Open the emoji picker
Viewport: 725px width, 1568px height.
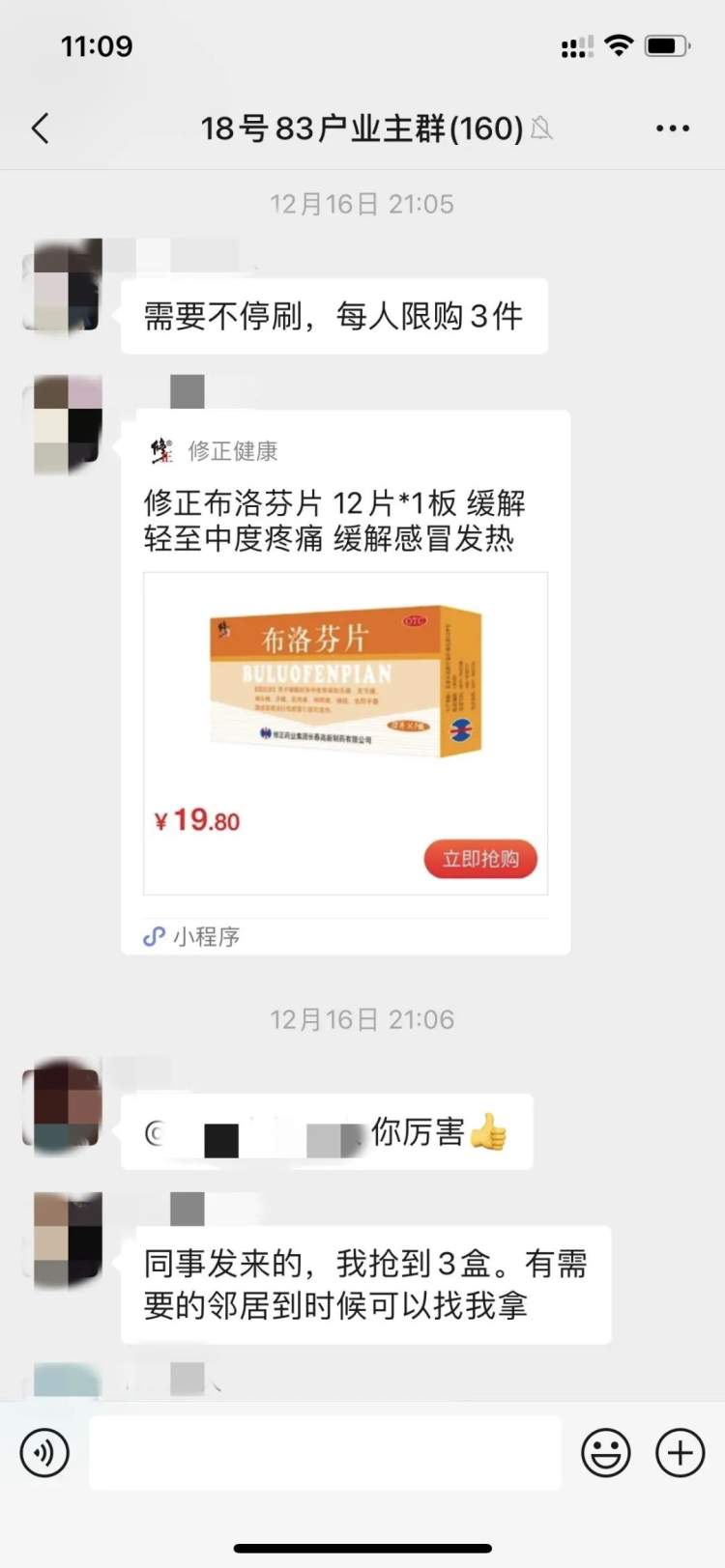coord(606,1453)
